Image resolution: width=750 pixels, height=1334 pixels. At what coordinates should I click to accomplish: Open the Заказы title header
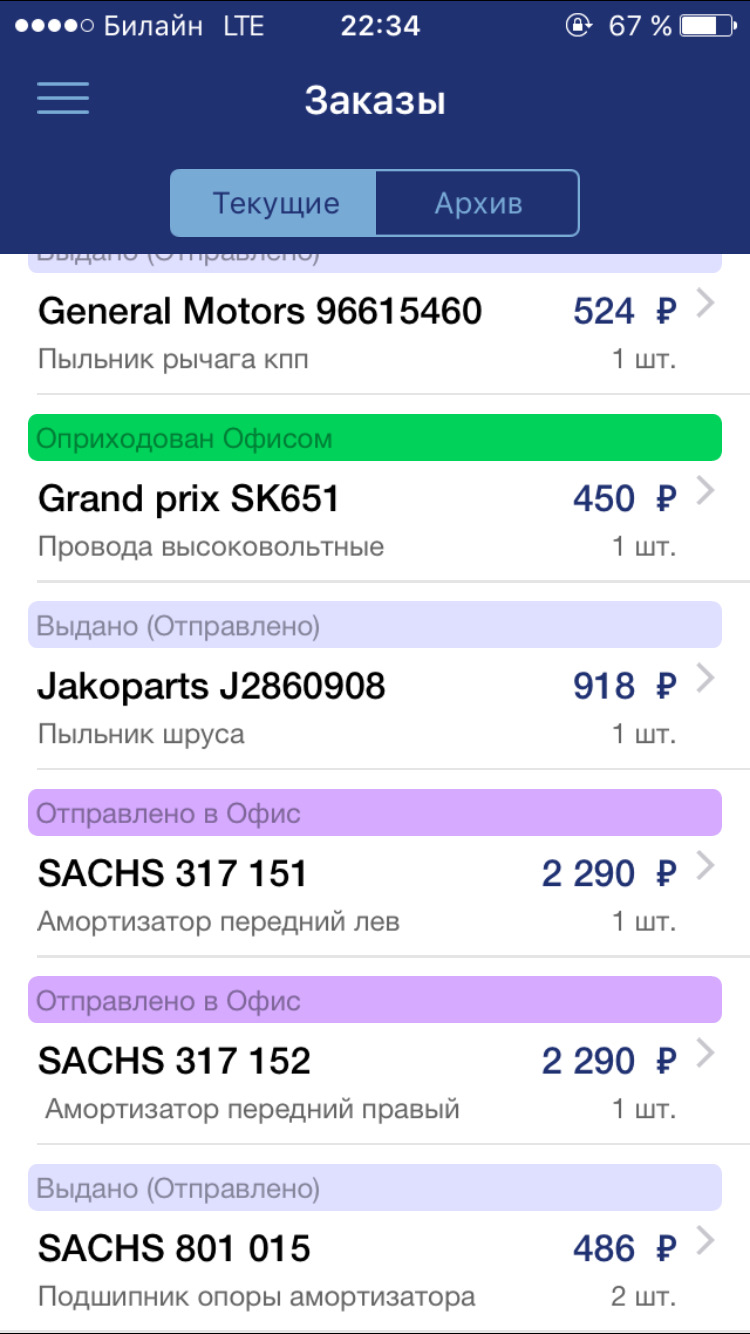click(x=375, y=99)
